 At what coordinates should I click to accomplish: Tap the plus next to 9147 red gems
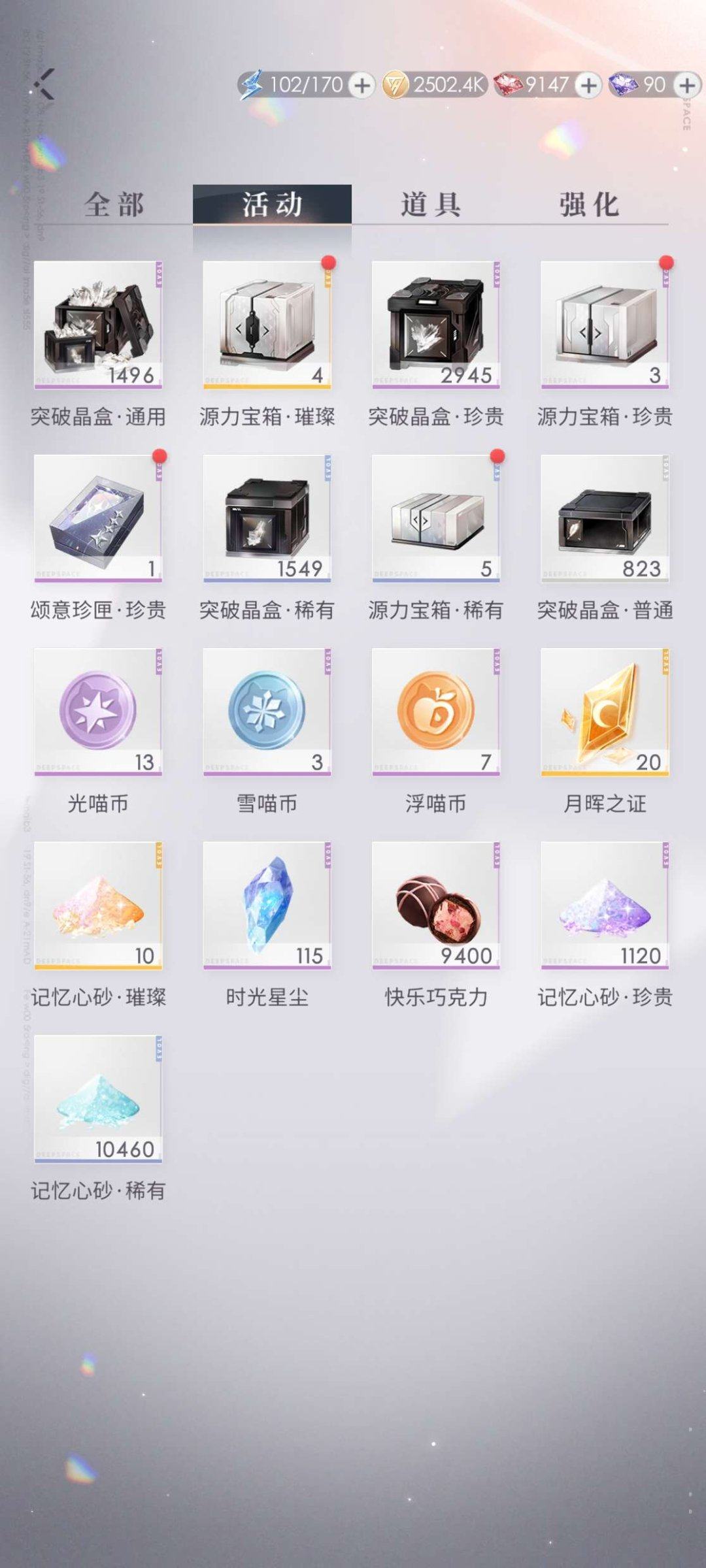[x=587, y=84]
